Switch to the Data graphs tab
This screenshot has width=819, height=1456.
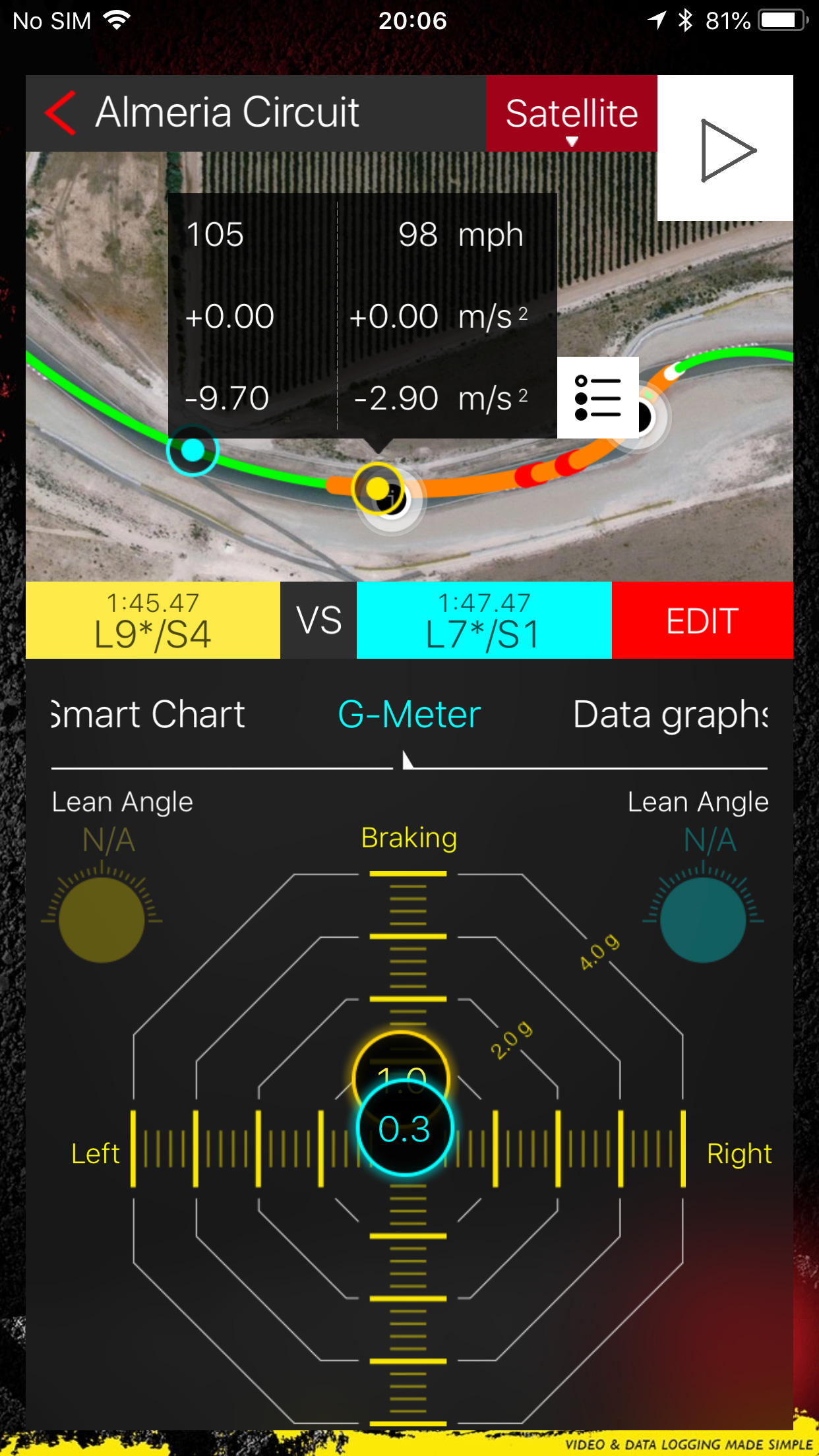[x=669, y=715]
